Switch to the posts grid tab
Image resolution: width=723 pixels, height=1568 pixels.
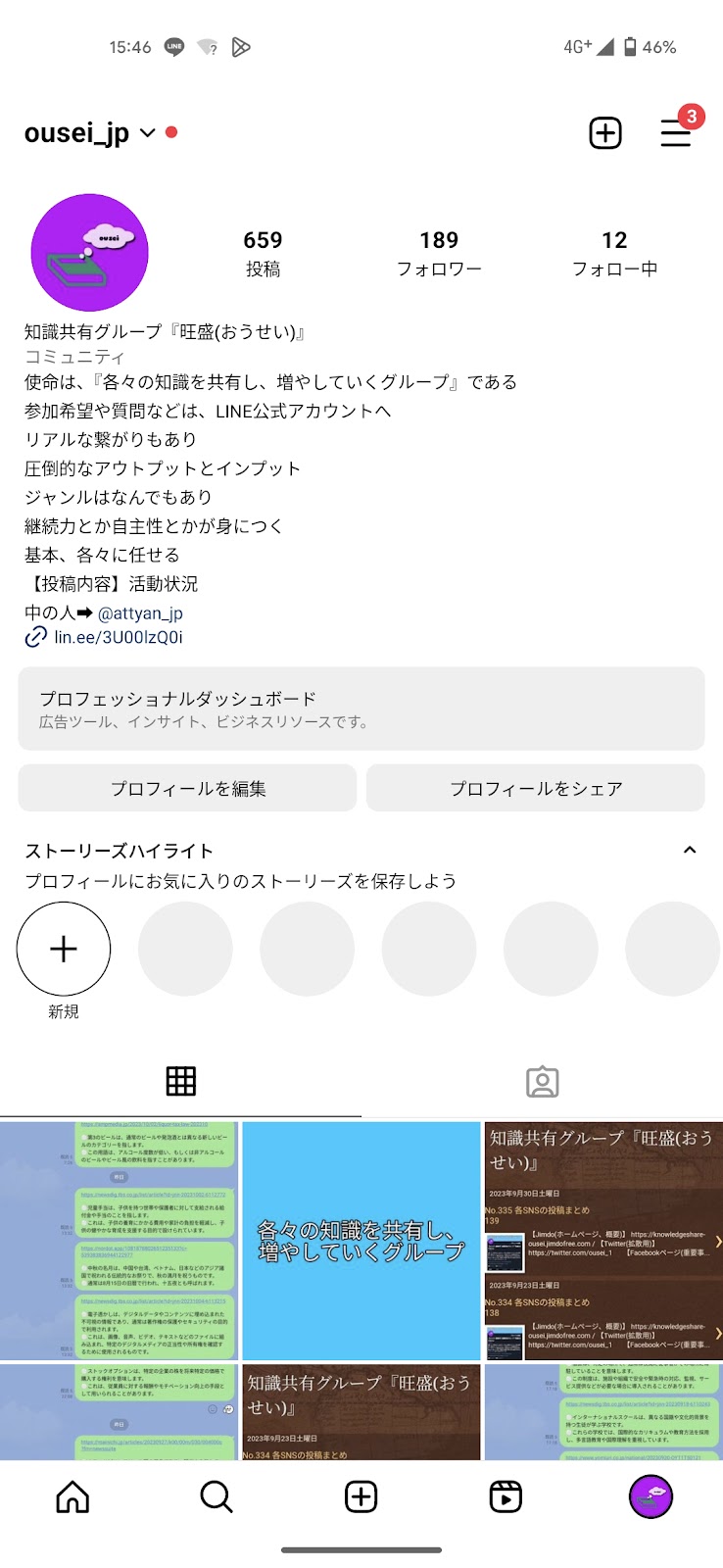pos(181,1081)
